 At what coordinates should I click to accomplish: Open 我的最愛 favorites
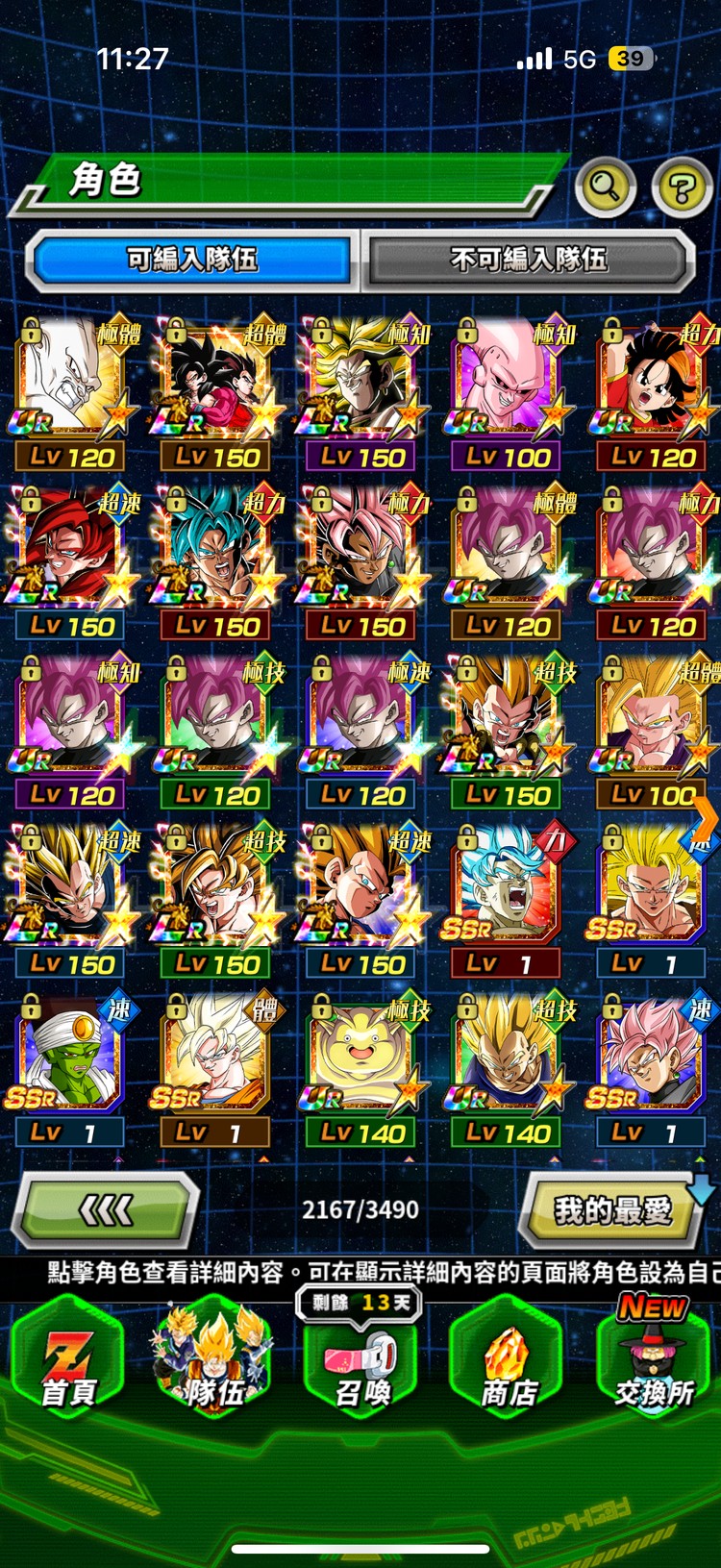(x=611, y=1211)
